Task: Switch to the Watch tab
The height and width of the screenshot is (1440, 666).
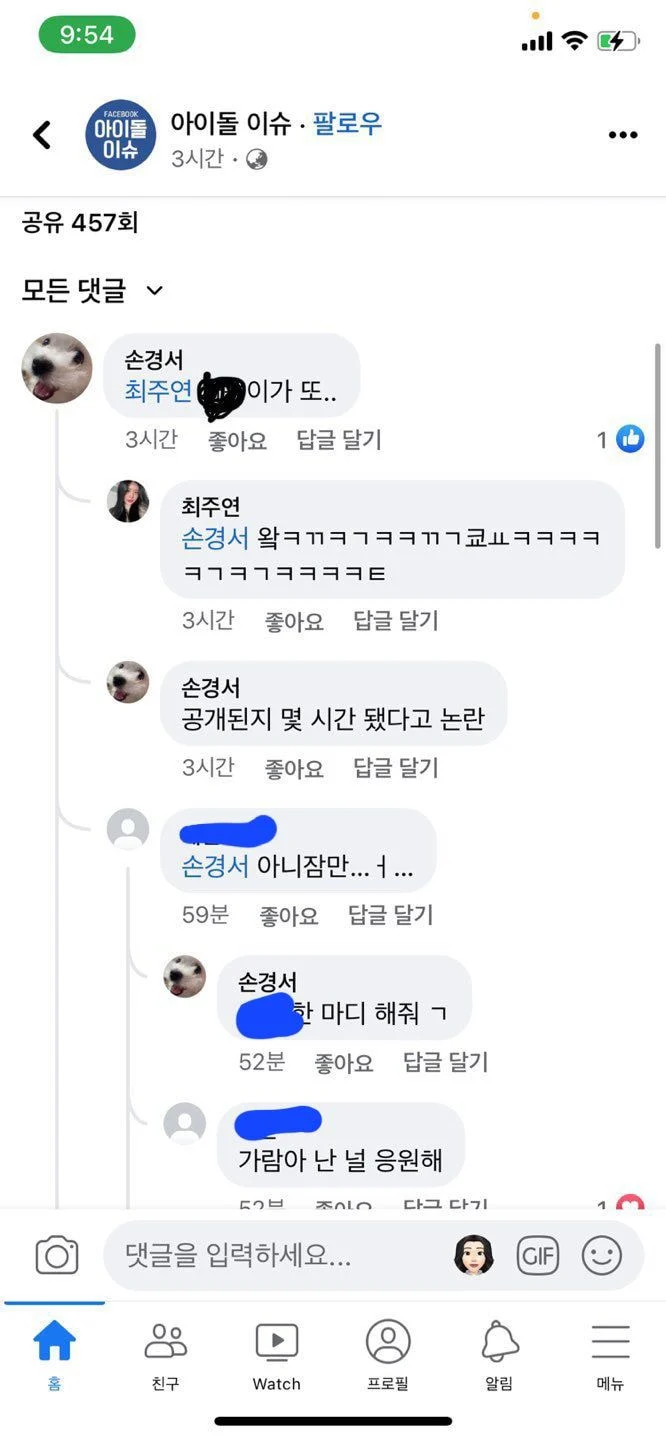Action: point(277,1356)
